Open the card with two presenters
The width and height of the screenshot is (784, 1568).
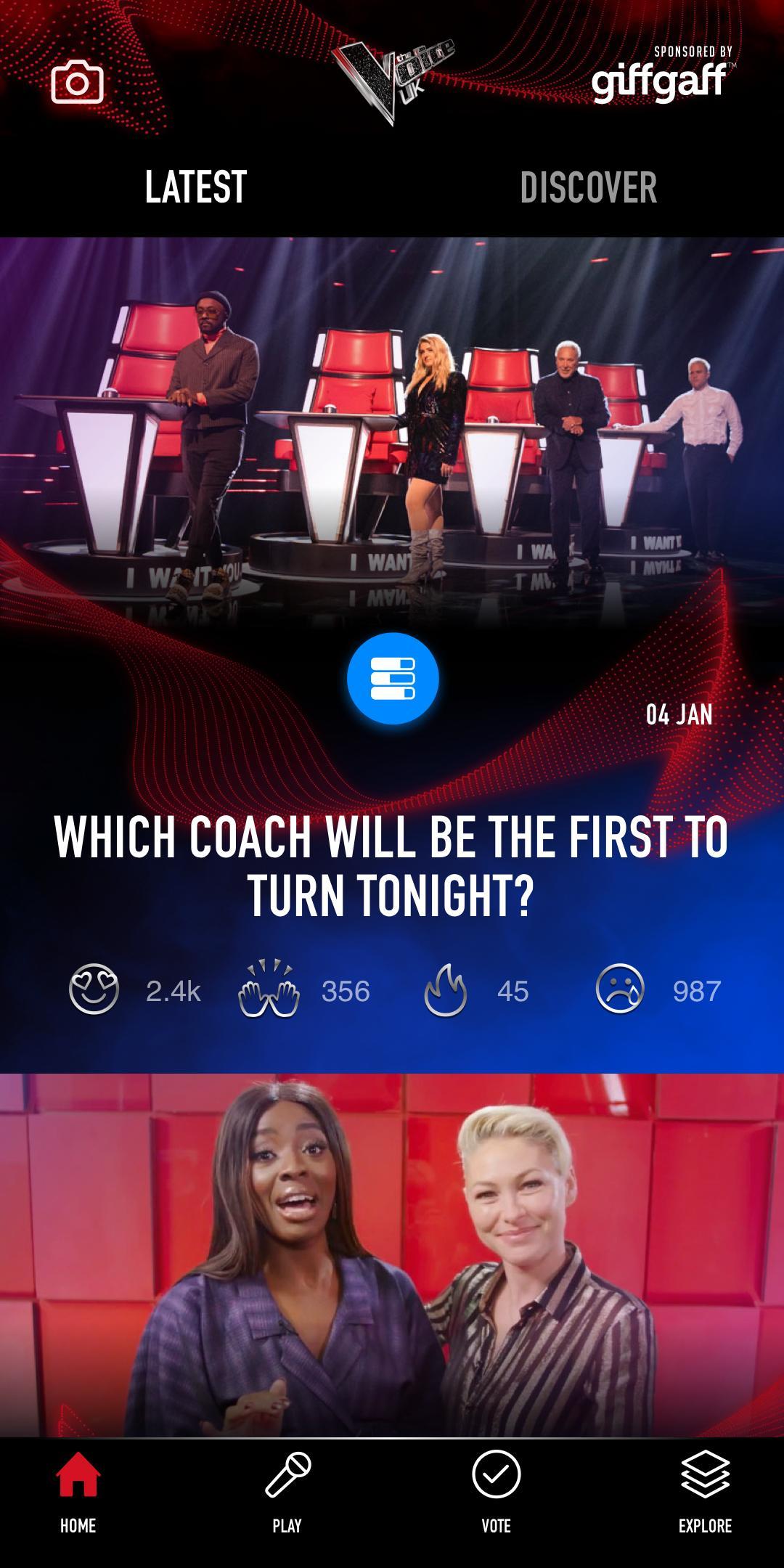pyautogui.click(x=392, y=1256)
